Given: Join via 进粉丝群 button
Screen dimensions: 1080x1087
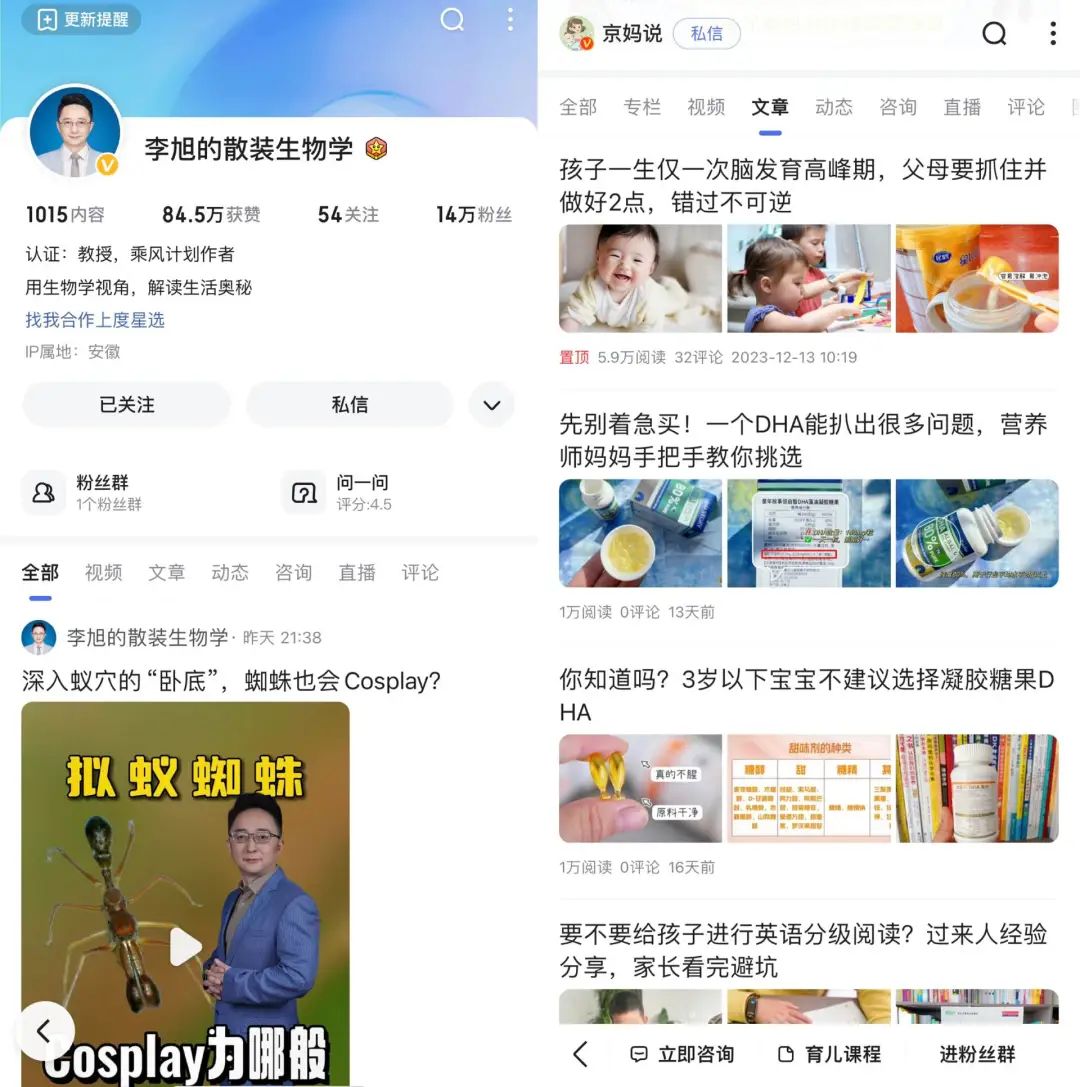Looking at the screenshot, I should tap(977, 1054).
